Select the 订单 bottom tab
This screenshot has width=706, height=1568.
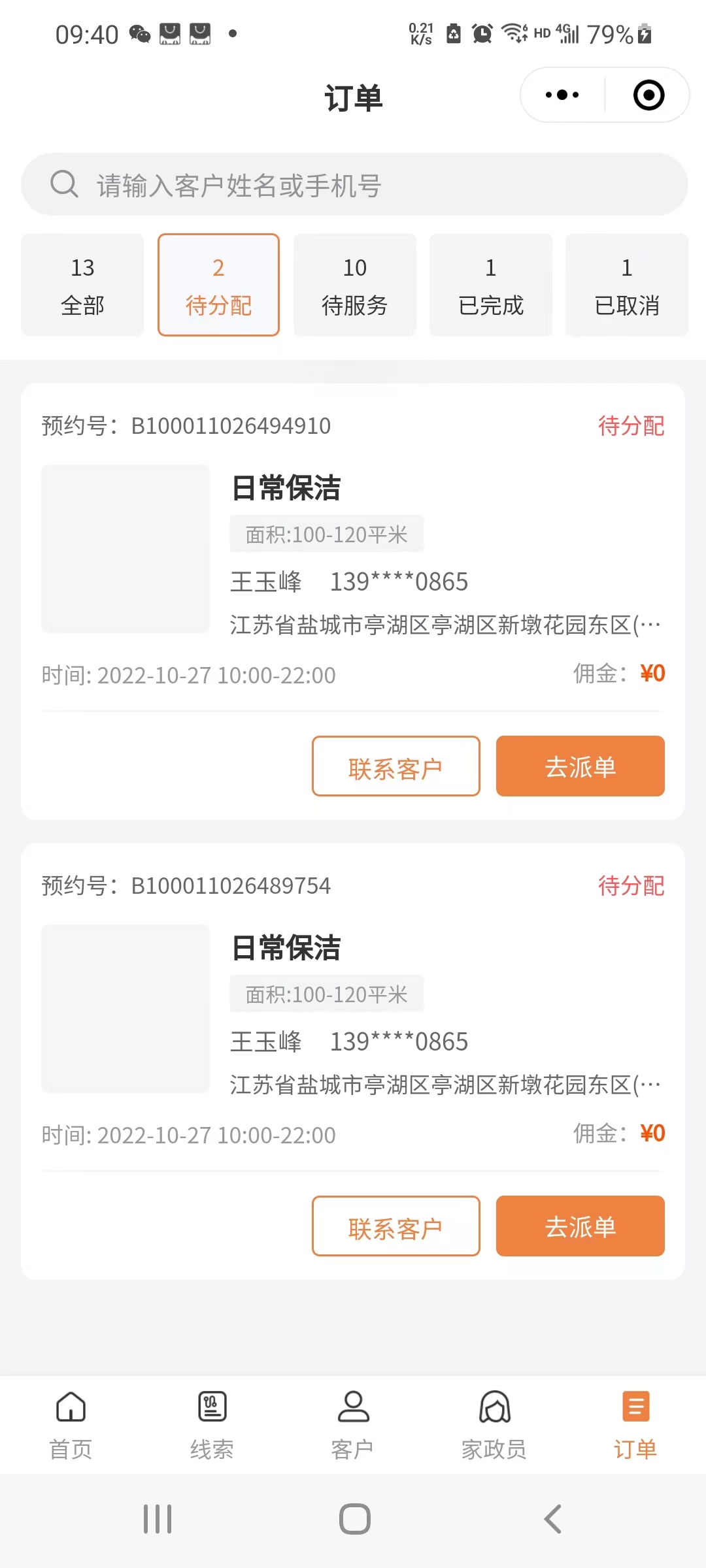point(635,1424)
